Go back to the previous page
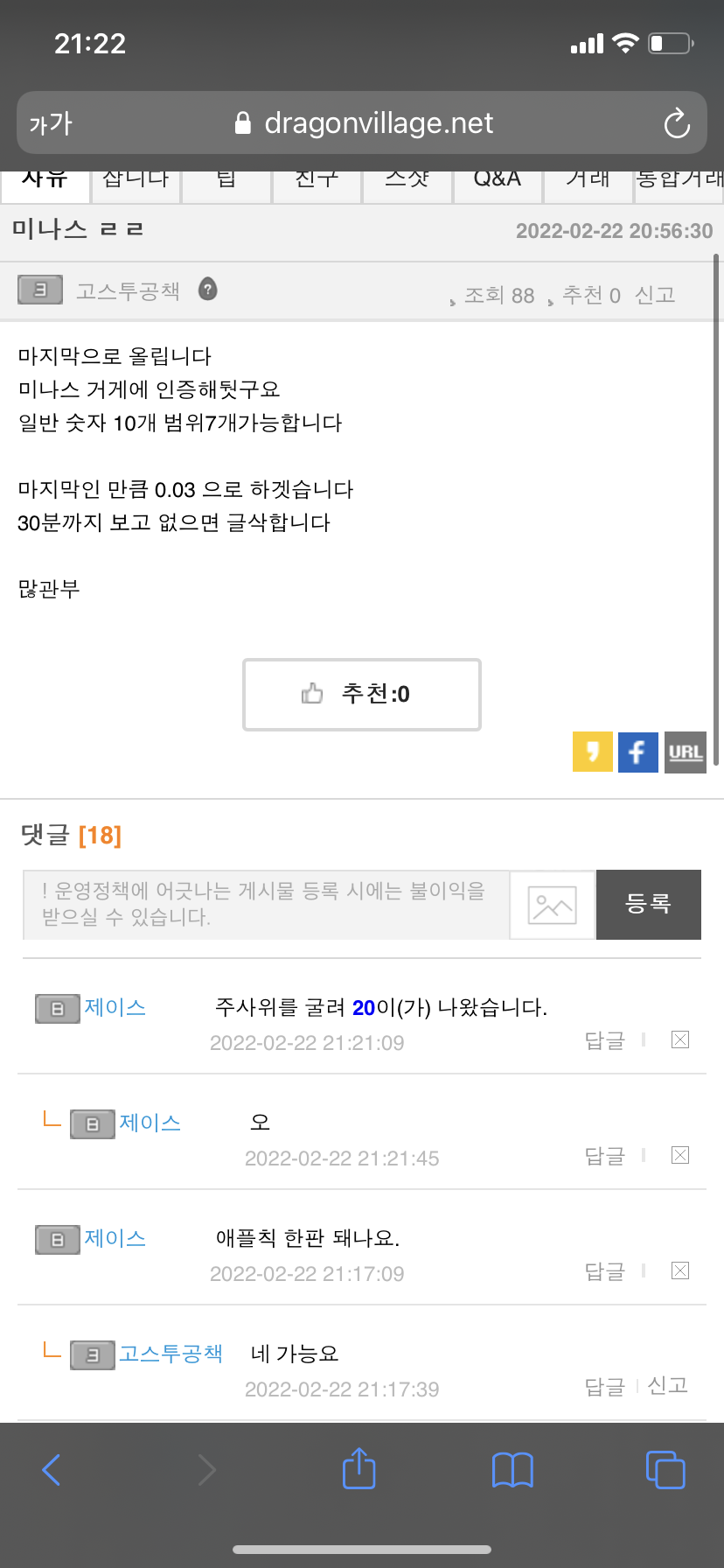The height and width of the screenshot is (1568, 724). click(52, 1469)
